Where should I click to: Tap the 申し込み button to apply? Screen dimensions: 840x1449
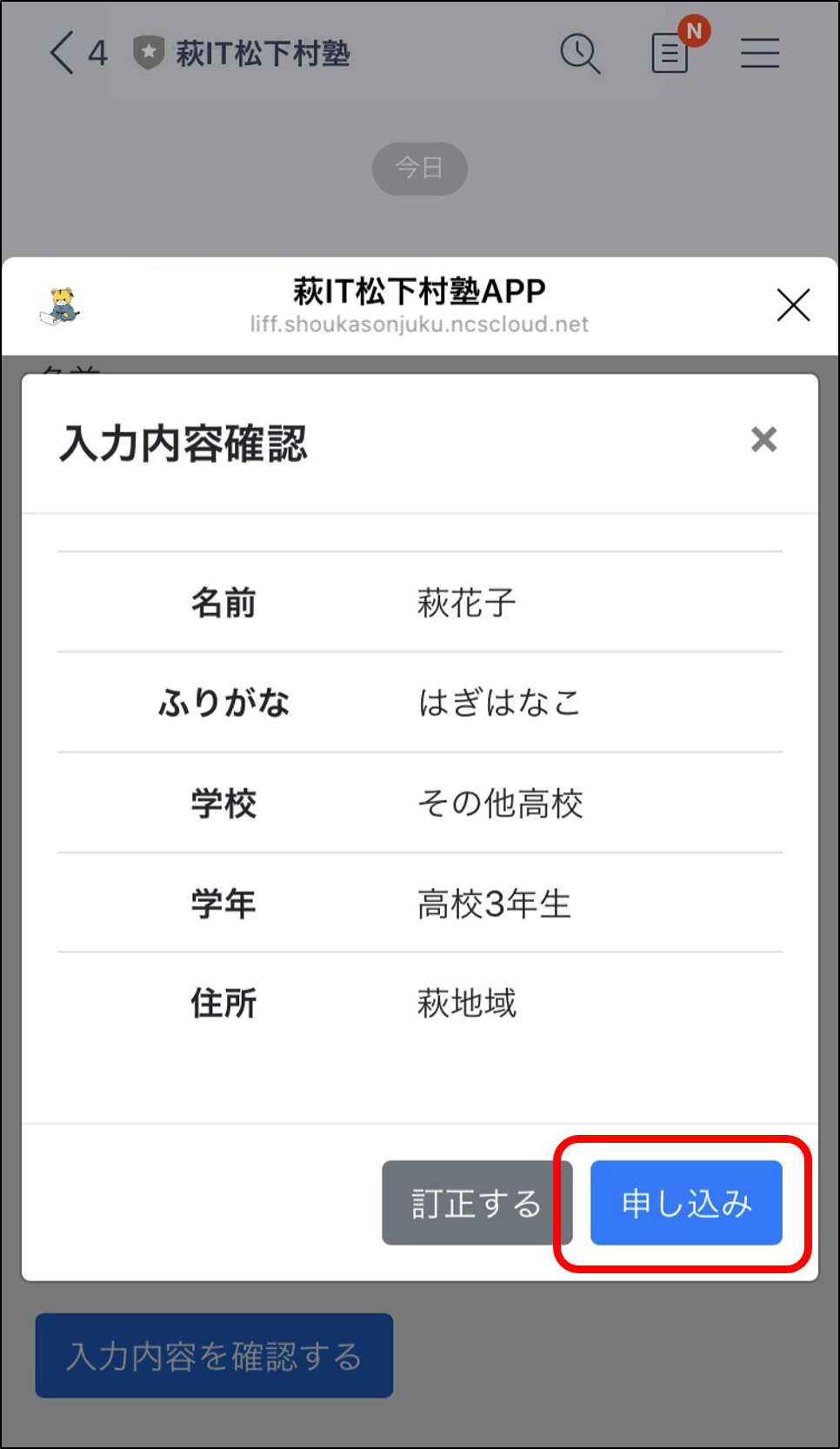pyautogui.click(x=686, y=1203)
